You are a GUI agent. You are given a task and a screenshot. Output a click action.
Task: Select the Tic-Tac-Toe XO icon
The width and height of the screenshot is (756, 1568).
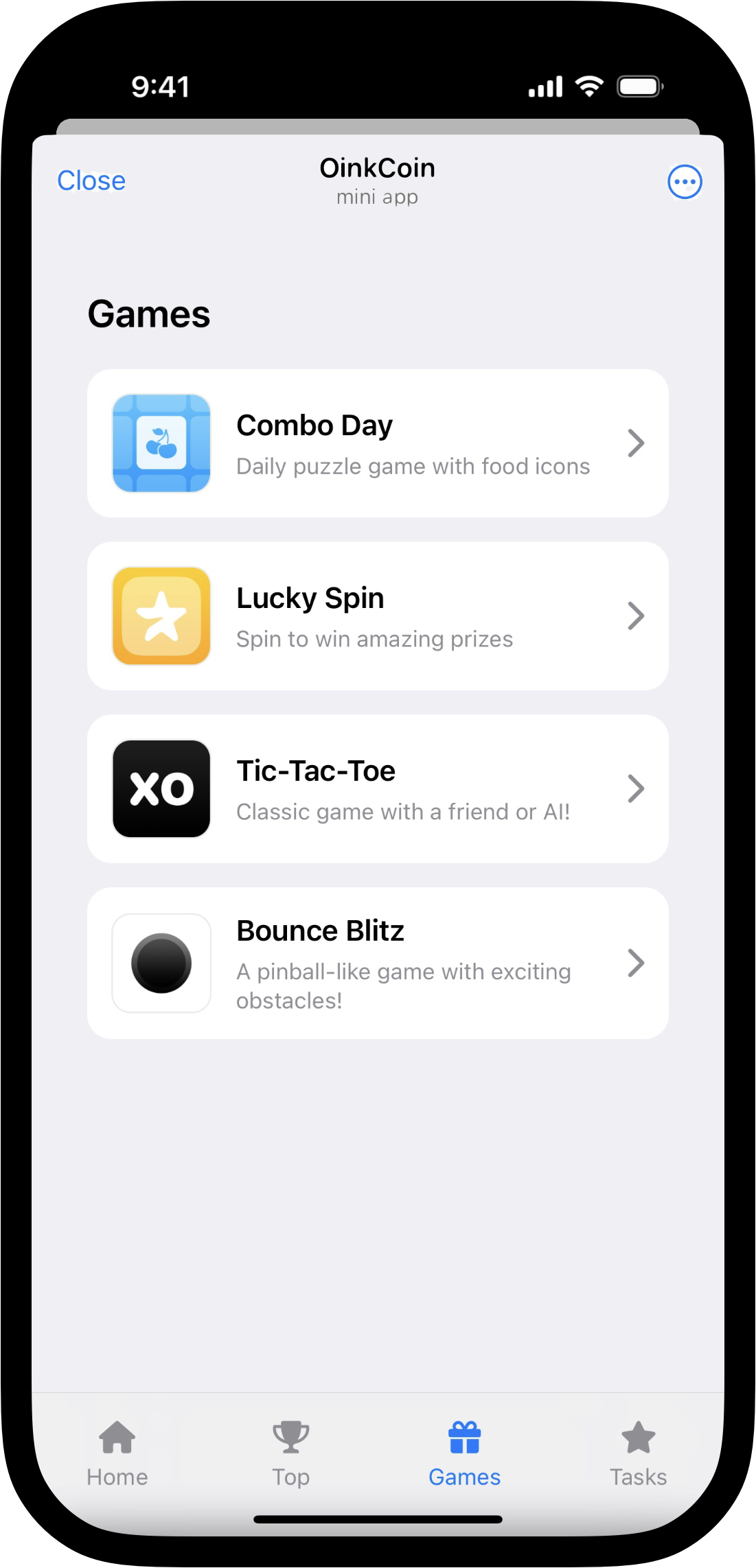(161, 788)
